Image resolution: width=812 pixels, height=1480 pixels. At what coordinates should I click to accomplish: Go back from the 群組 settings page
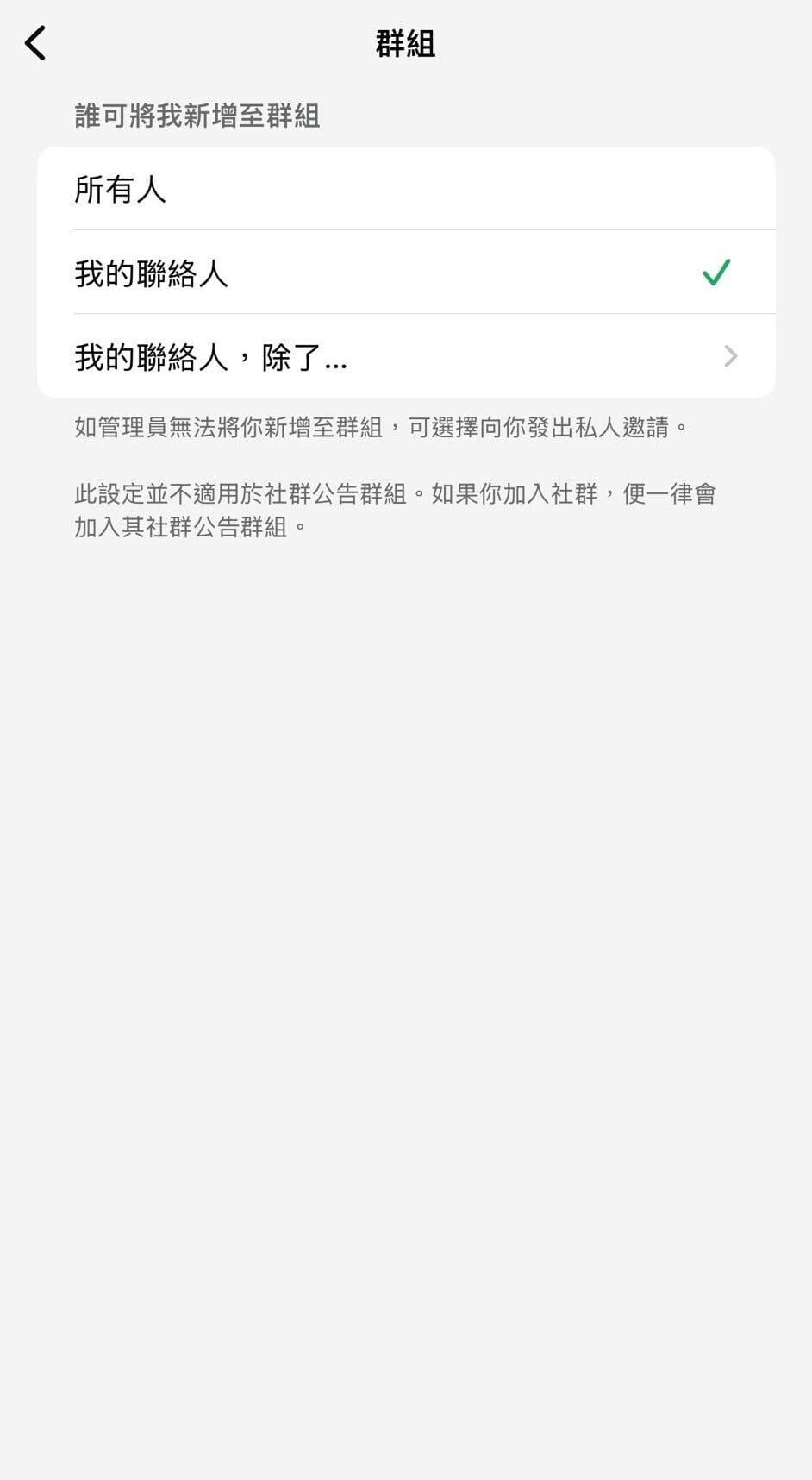click(x=35, y=43)
